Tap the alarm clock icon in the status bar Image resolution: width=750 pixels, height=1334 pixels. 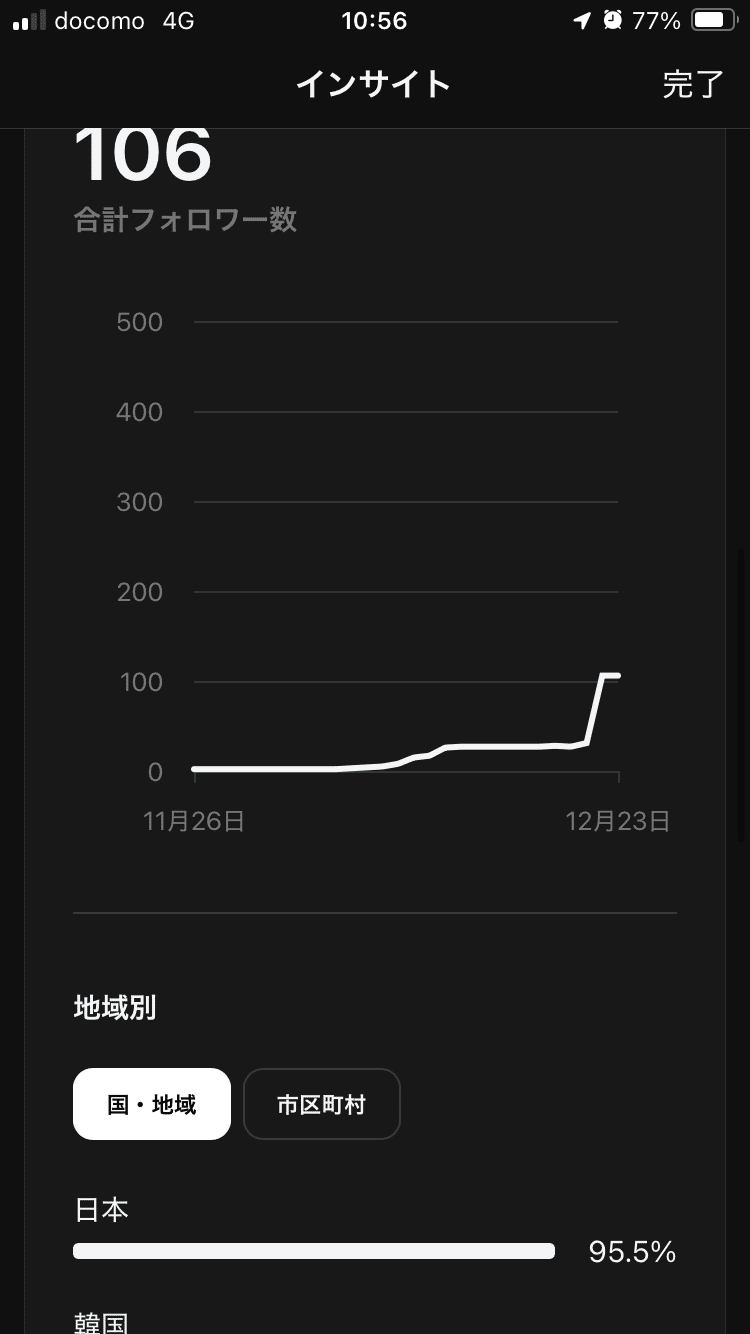click(611, 20)
